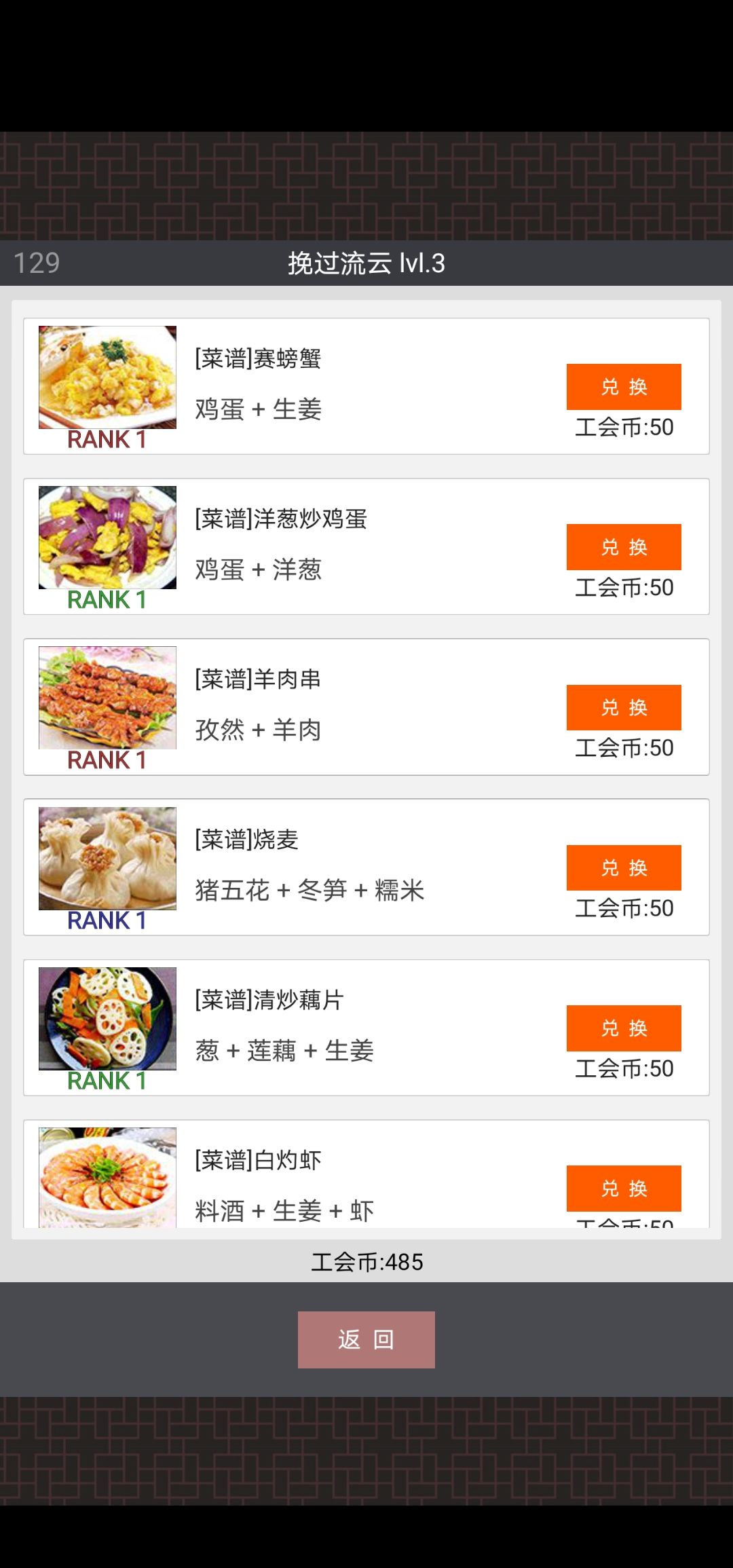The width and height of the screenshot is (733, 1568).
Task: Exchange for the 清炒藕片 recipe
Action: tap(624, 1028)
